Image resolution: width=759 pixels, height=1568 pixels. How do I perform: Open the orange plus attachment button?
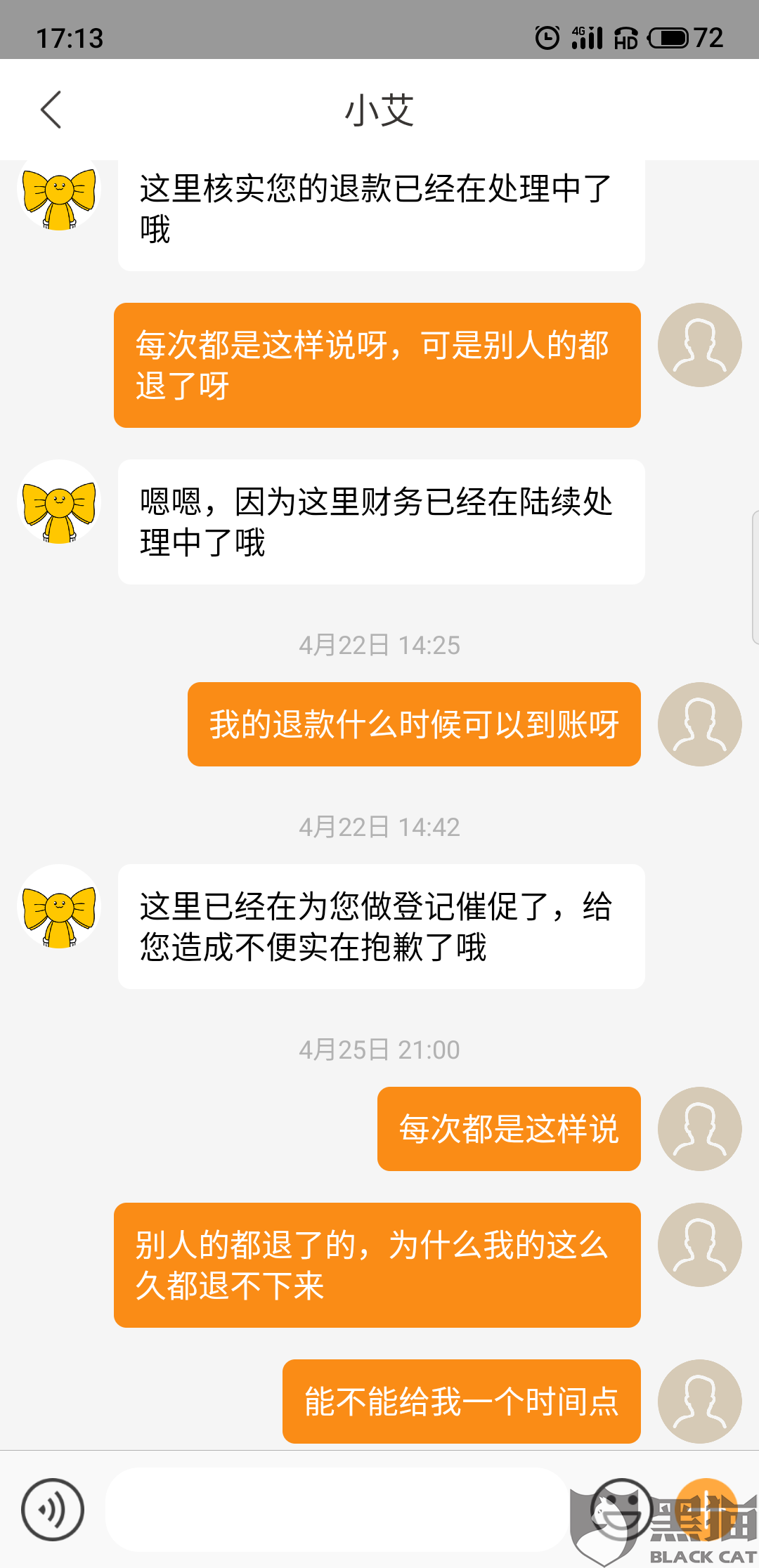point(706,1508)
